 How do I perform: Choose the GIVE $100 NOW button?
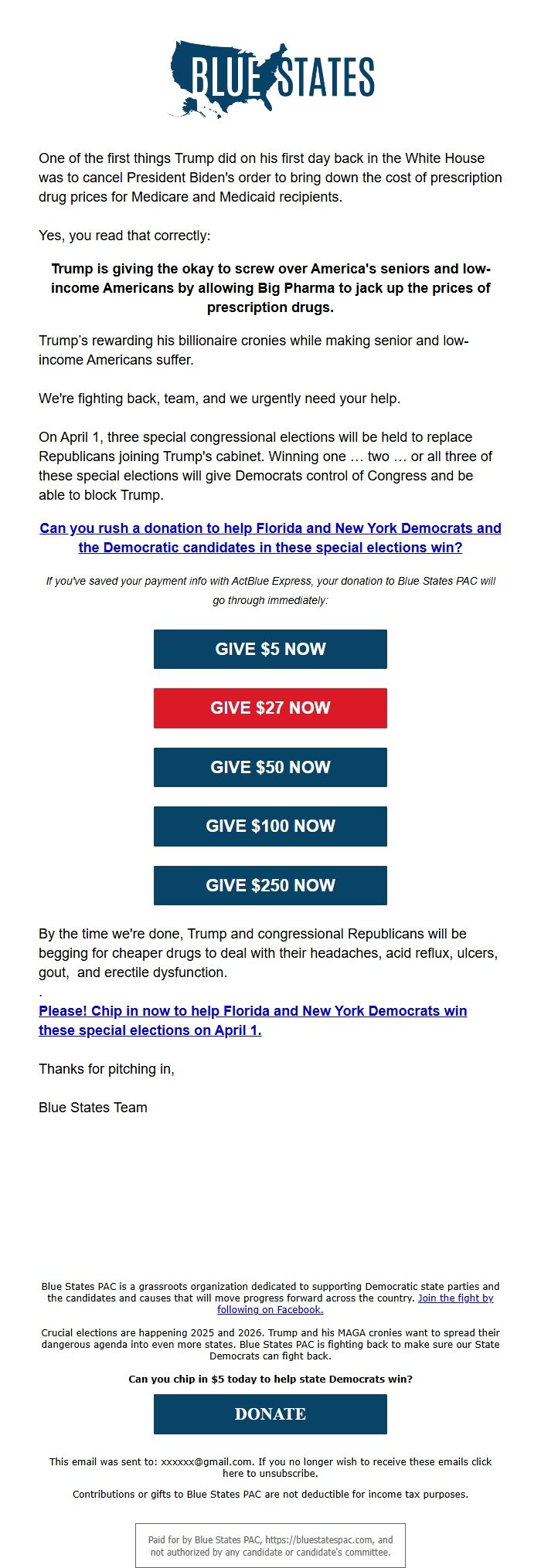[270, 826]
